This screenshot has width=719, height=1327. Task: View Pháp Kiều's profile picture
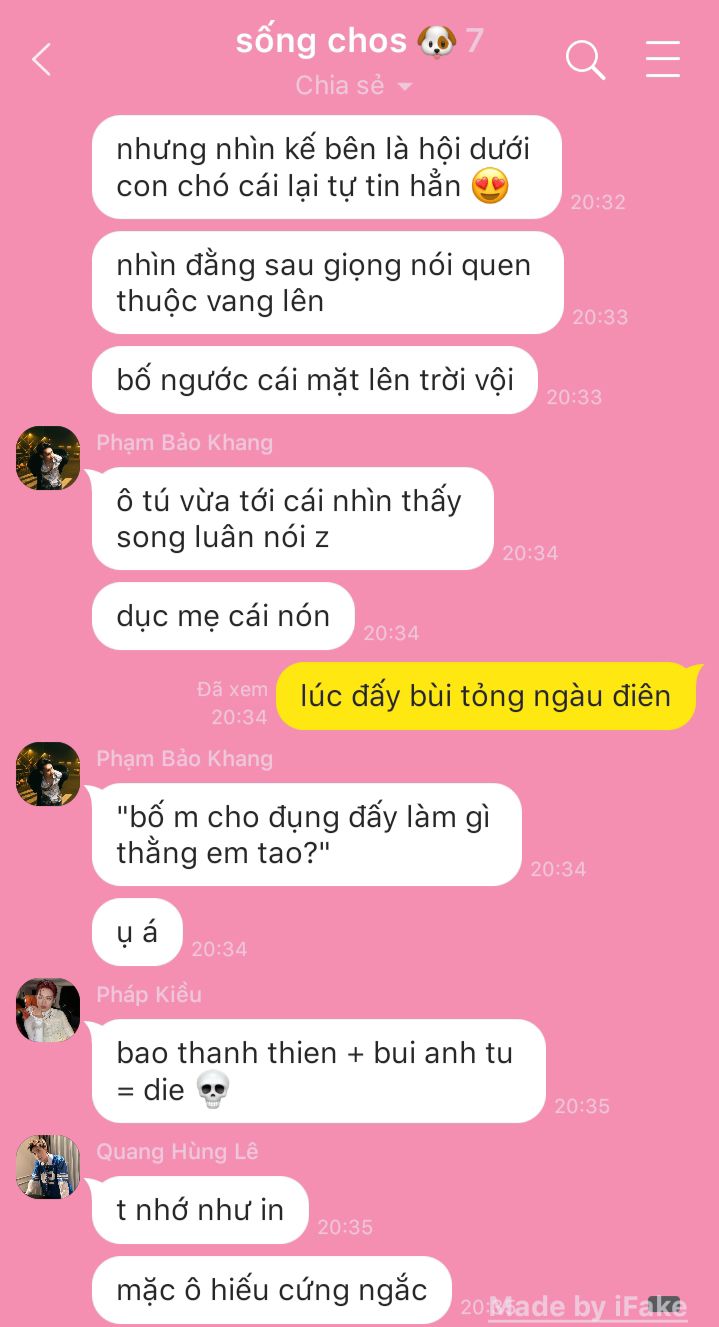[48, 1010]
